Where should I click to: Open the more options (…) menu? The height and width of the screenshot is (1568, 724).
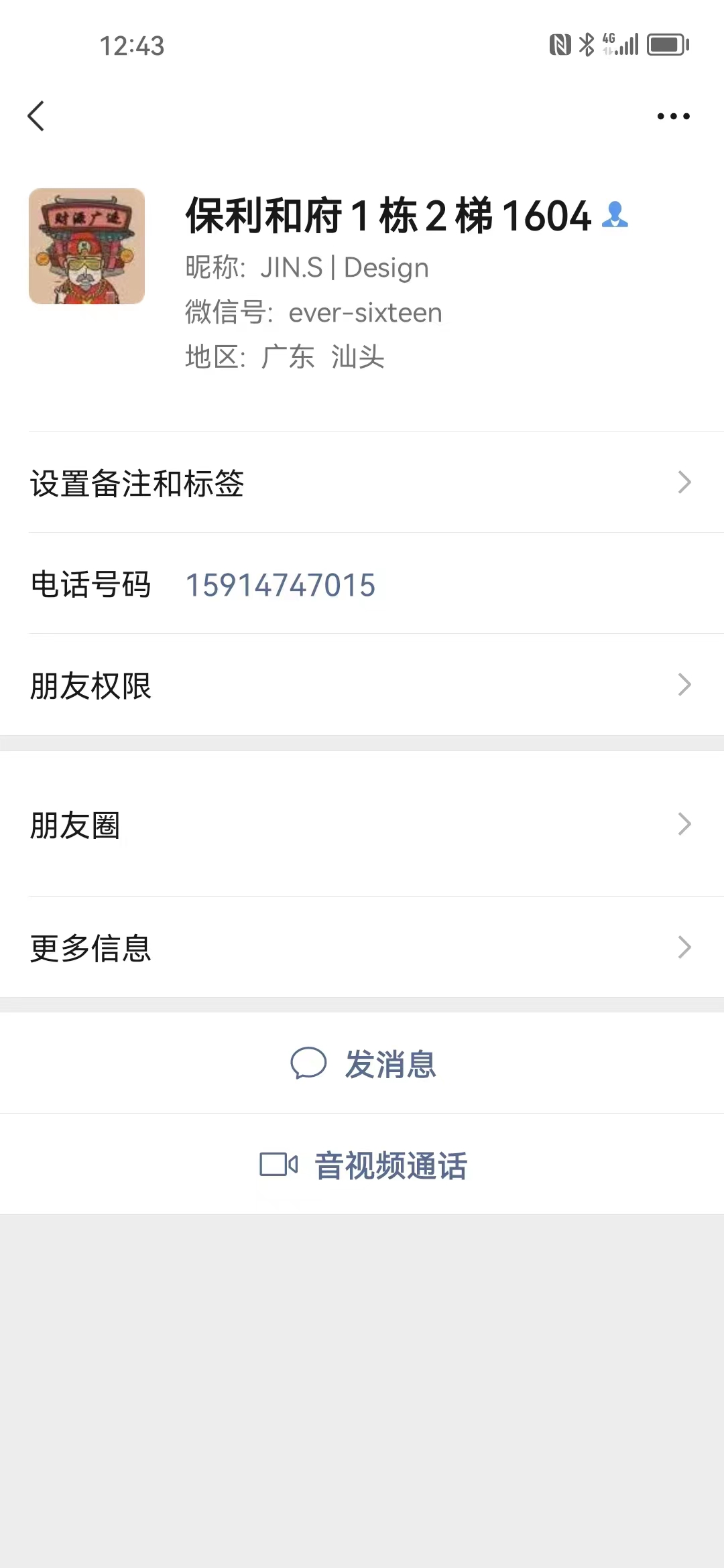673,116
